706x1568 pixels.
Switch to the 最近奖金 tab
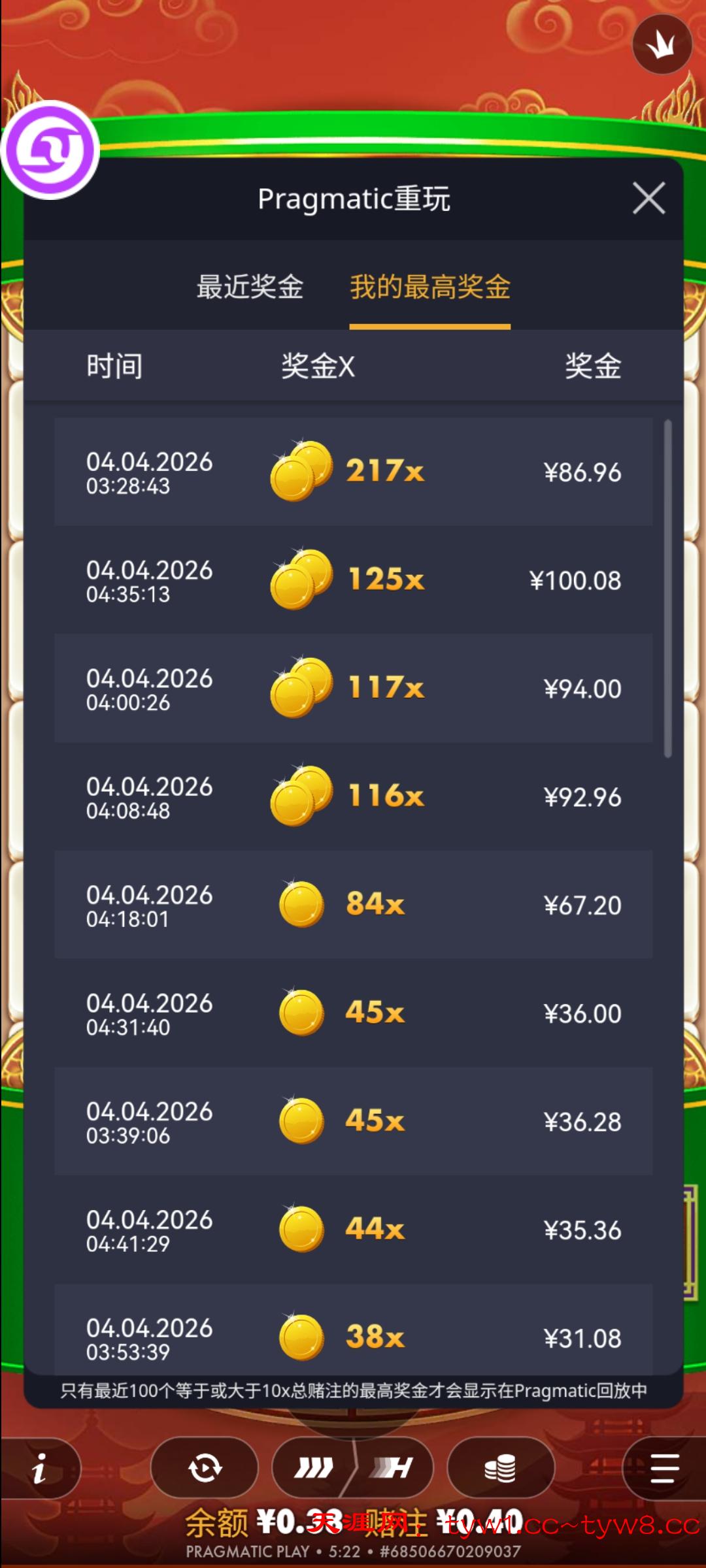[x=250, y=287]
